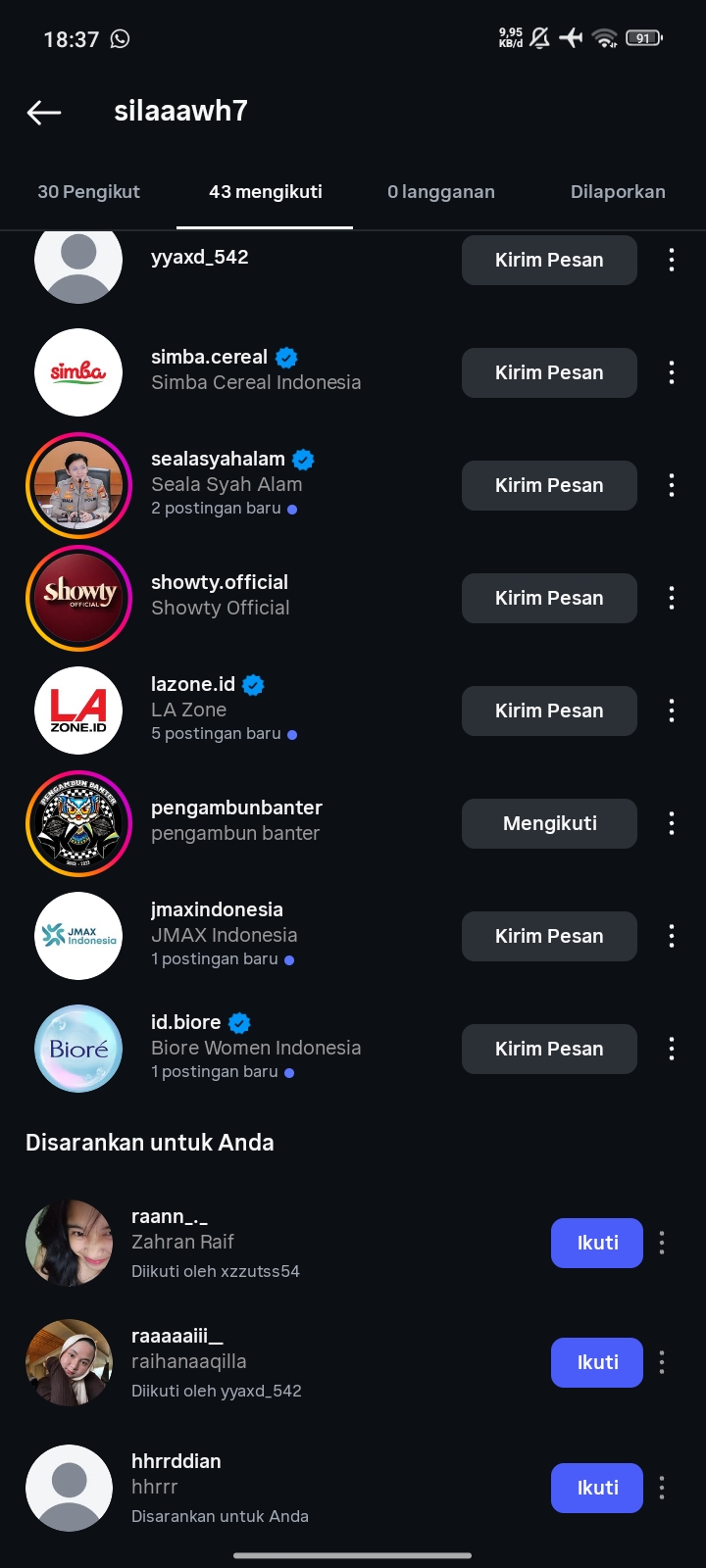Send a message to simba.cereal
706x1568 pixels.
549,372
